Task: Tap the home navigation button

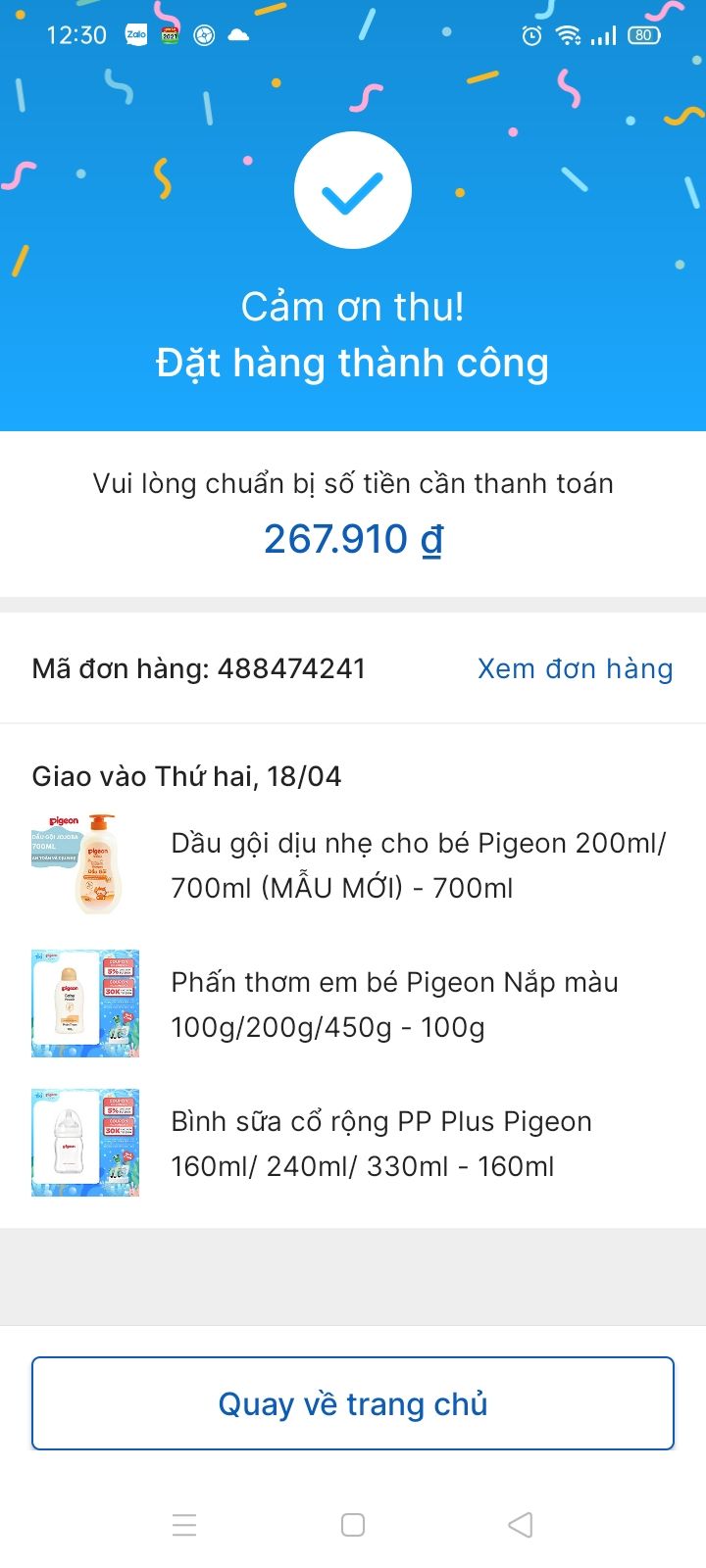Action: [353, 1525]
